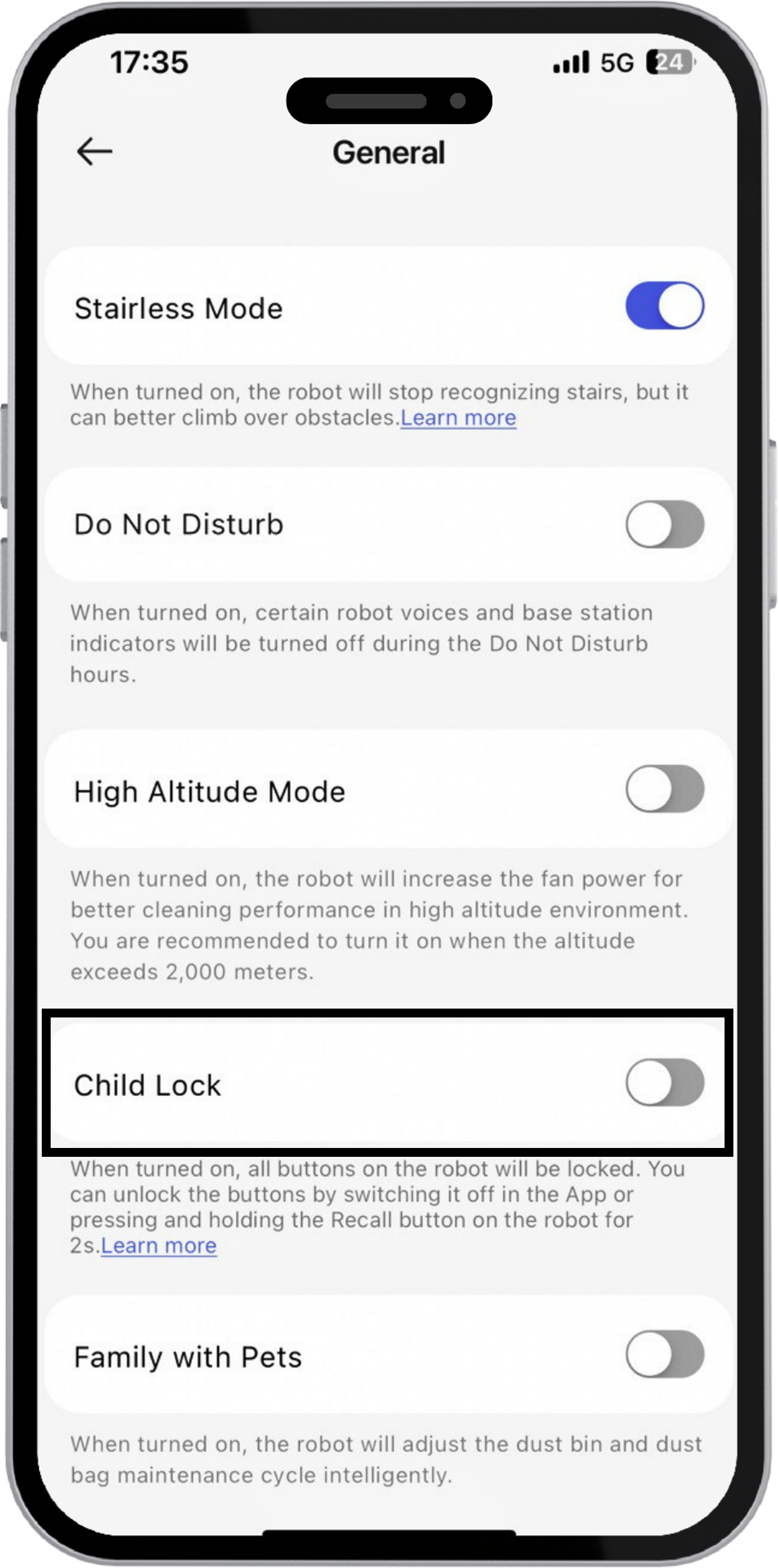This screenshot has width=779, height=1568.
Task: Open Learn more about Stairless Mode
Action: coord(458,418)
